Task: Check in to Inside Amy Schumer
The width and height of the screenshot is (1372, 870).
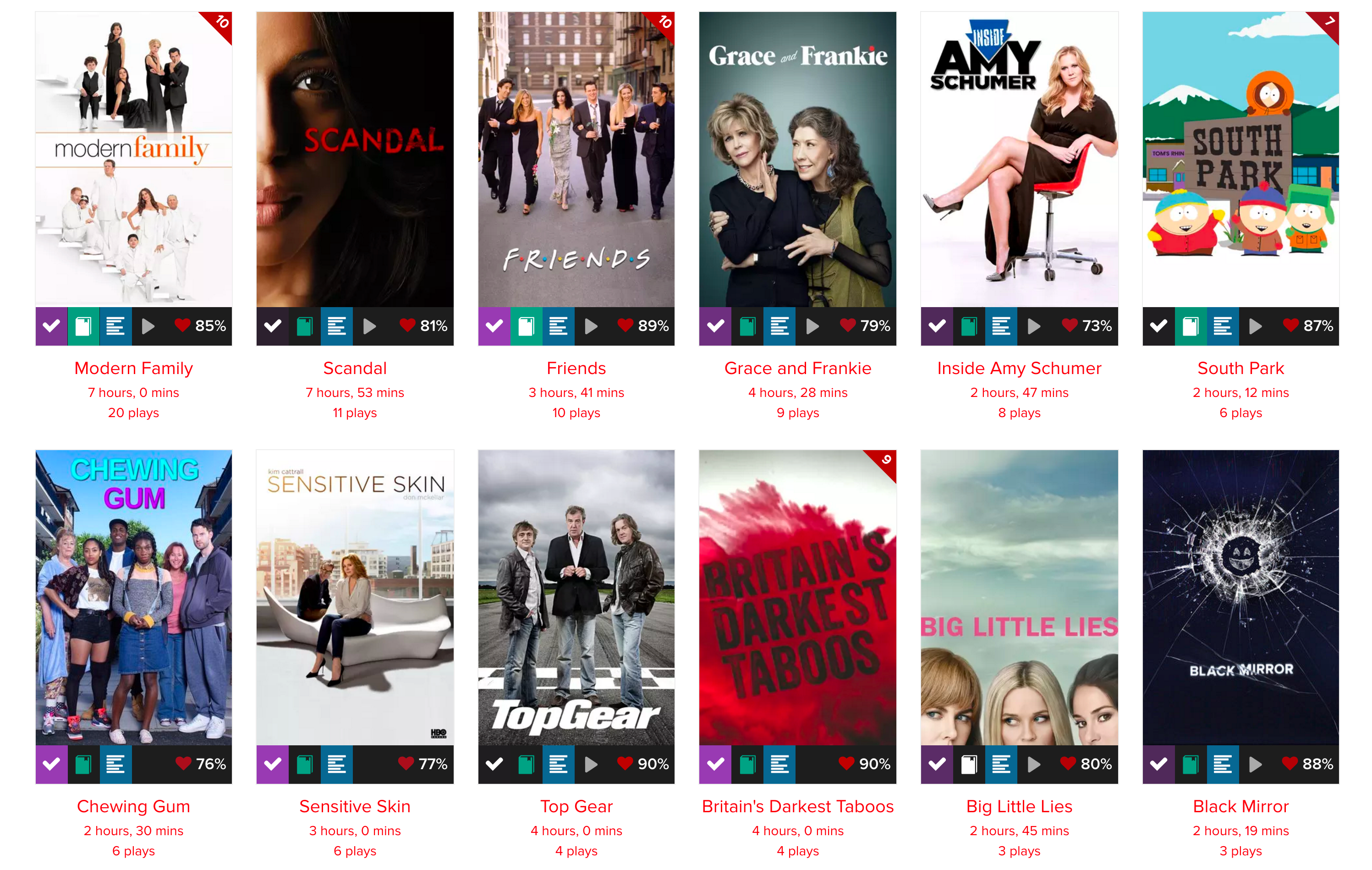Action: (1033, 326)
